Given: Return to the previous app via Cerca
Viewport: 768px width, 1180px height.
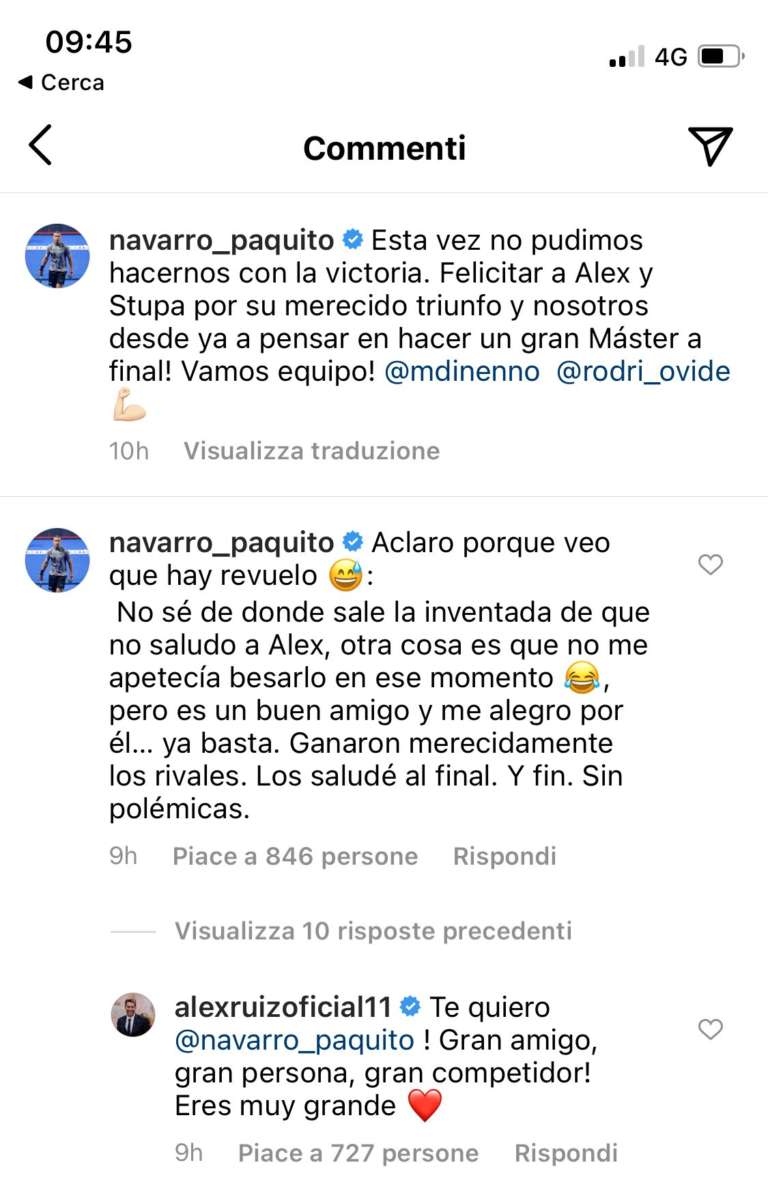Looking at the screenshot, I should tap(60, 82).
